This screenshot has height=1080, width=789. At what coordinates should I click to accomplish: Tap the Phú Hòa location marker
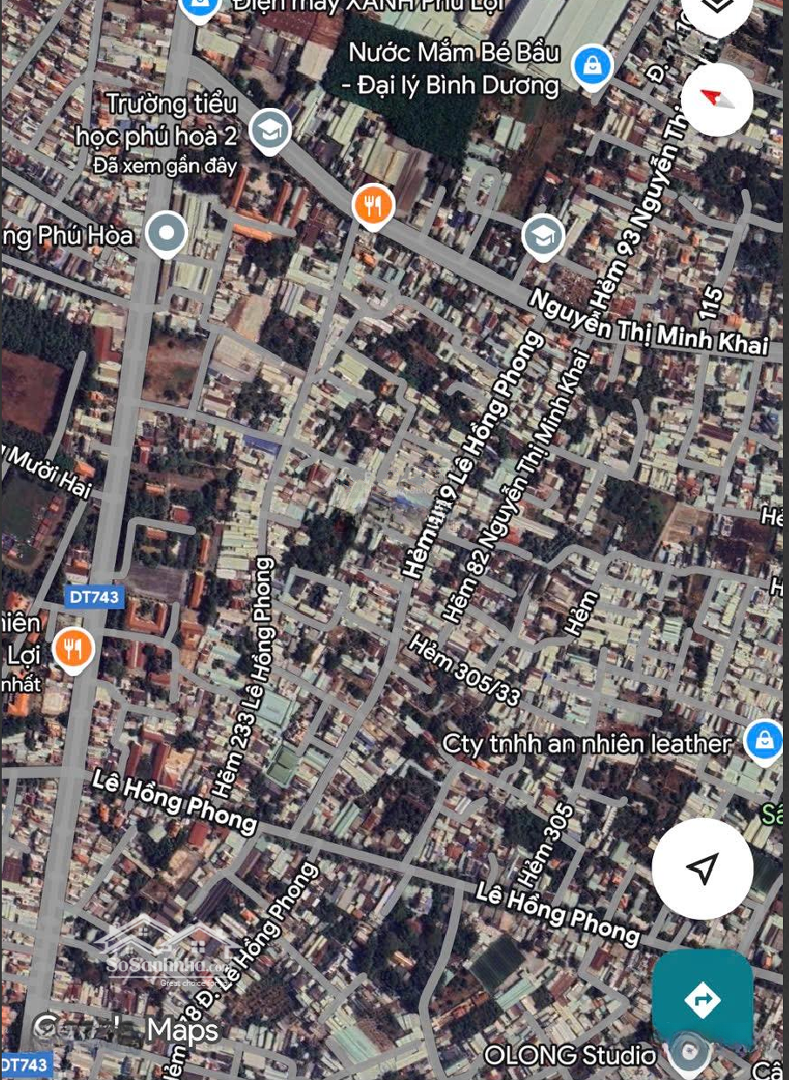click(166, 234)
